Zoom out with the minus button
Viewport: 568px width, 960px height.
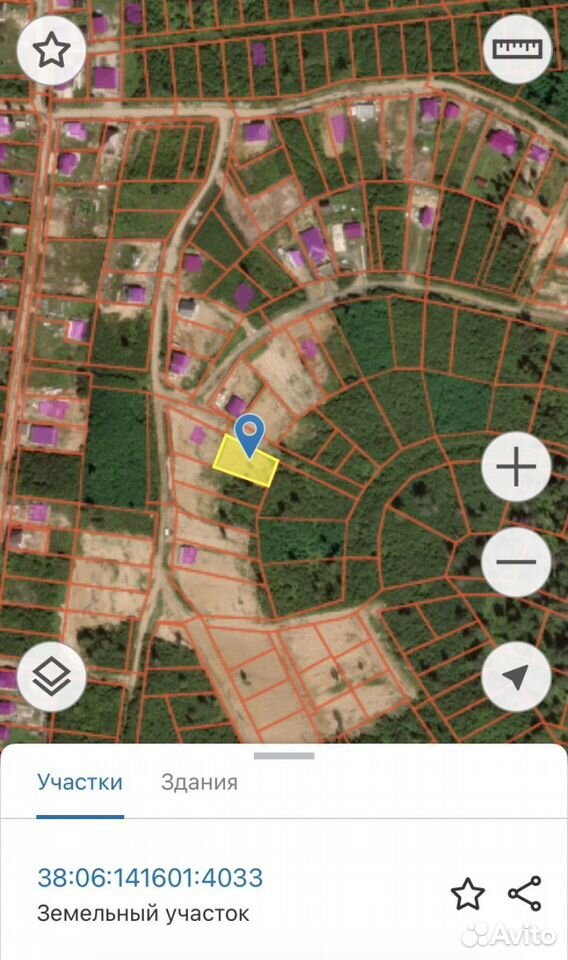pos(516,562)
